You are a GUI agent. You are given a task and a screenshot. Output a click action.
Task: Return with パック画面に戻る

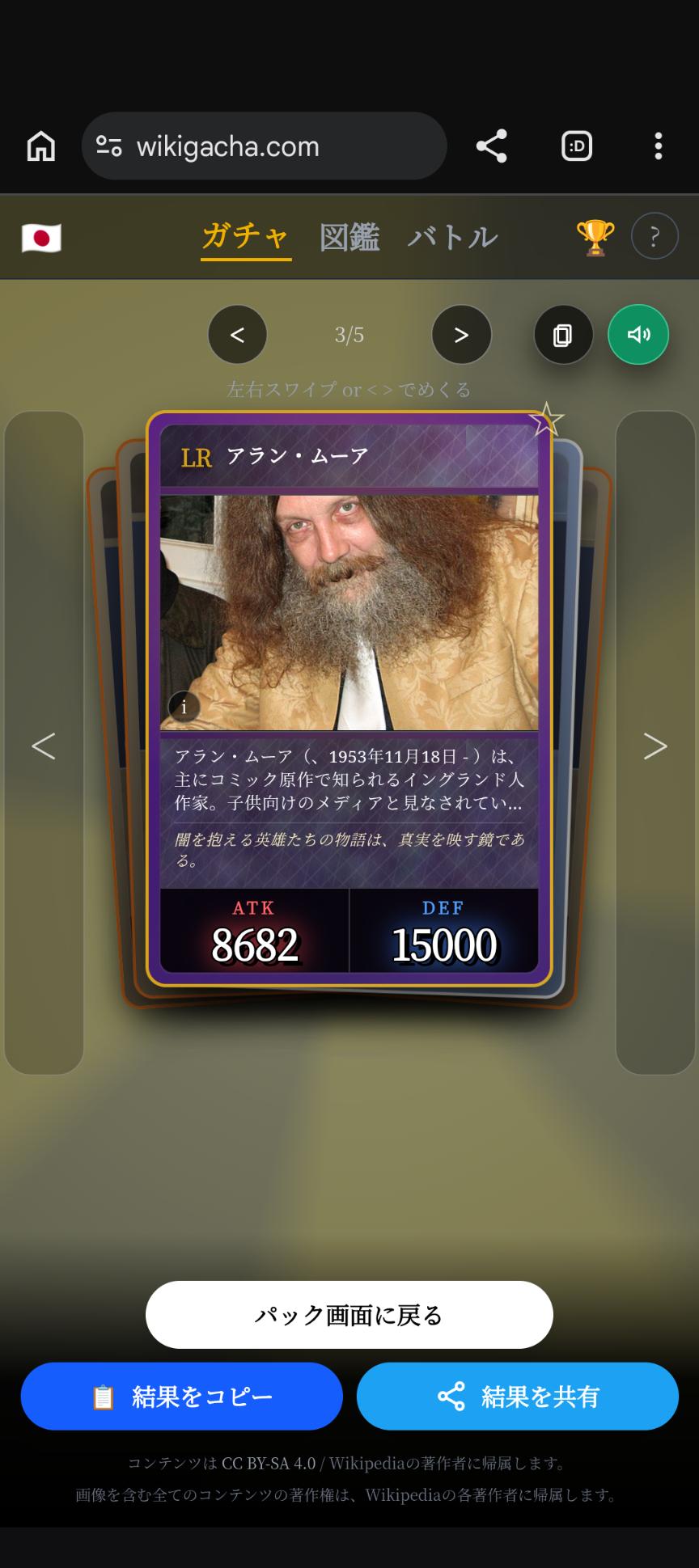pyautogui.click(x=349, y=1315)
